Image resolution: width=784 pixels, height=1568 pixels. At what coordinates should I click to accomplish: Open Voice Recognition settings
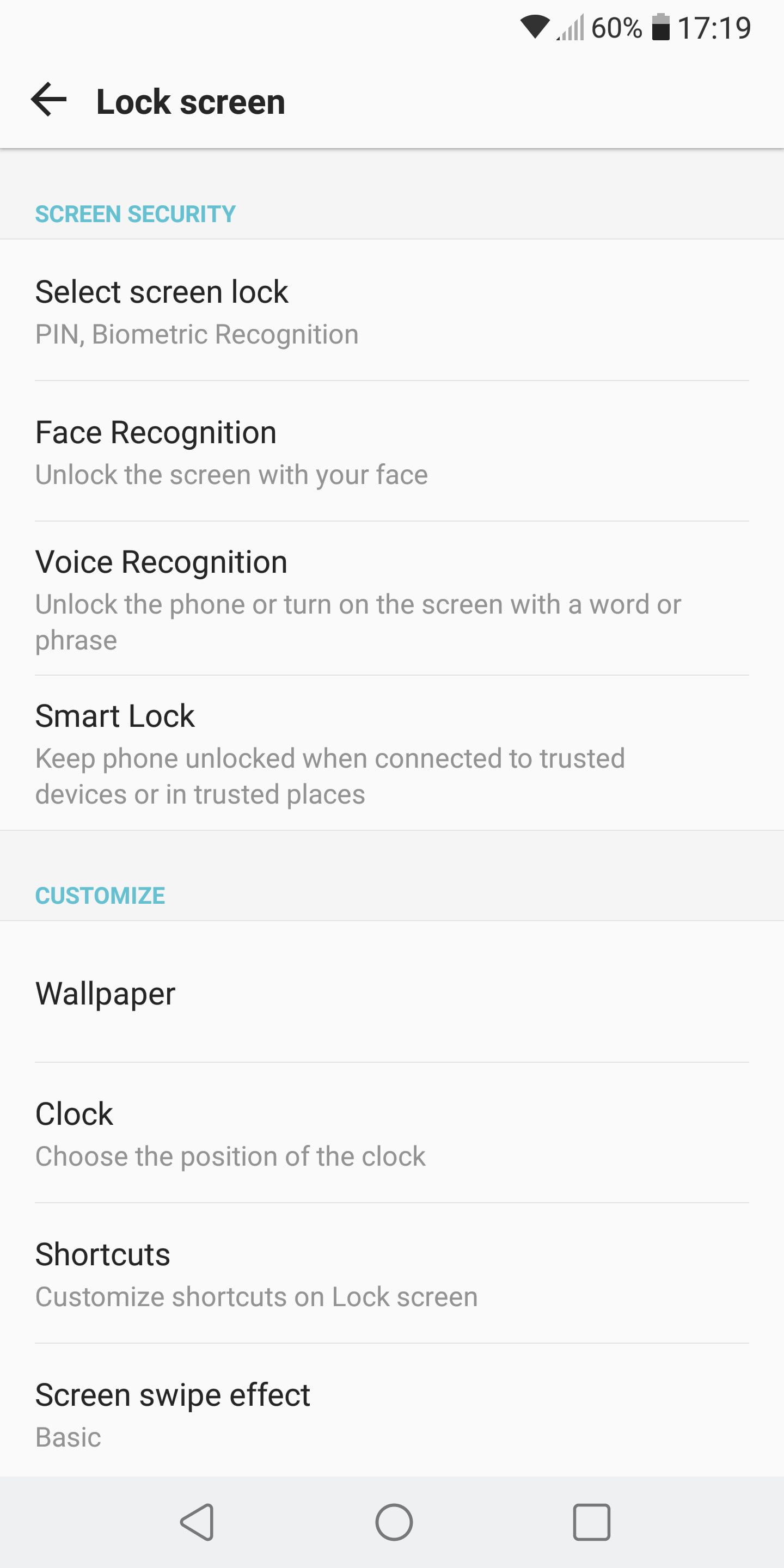(x=392, y=599)
